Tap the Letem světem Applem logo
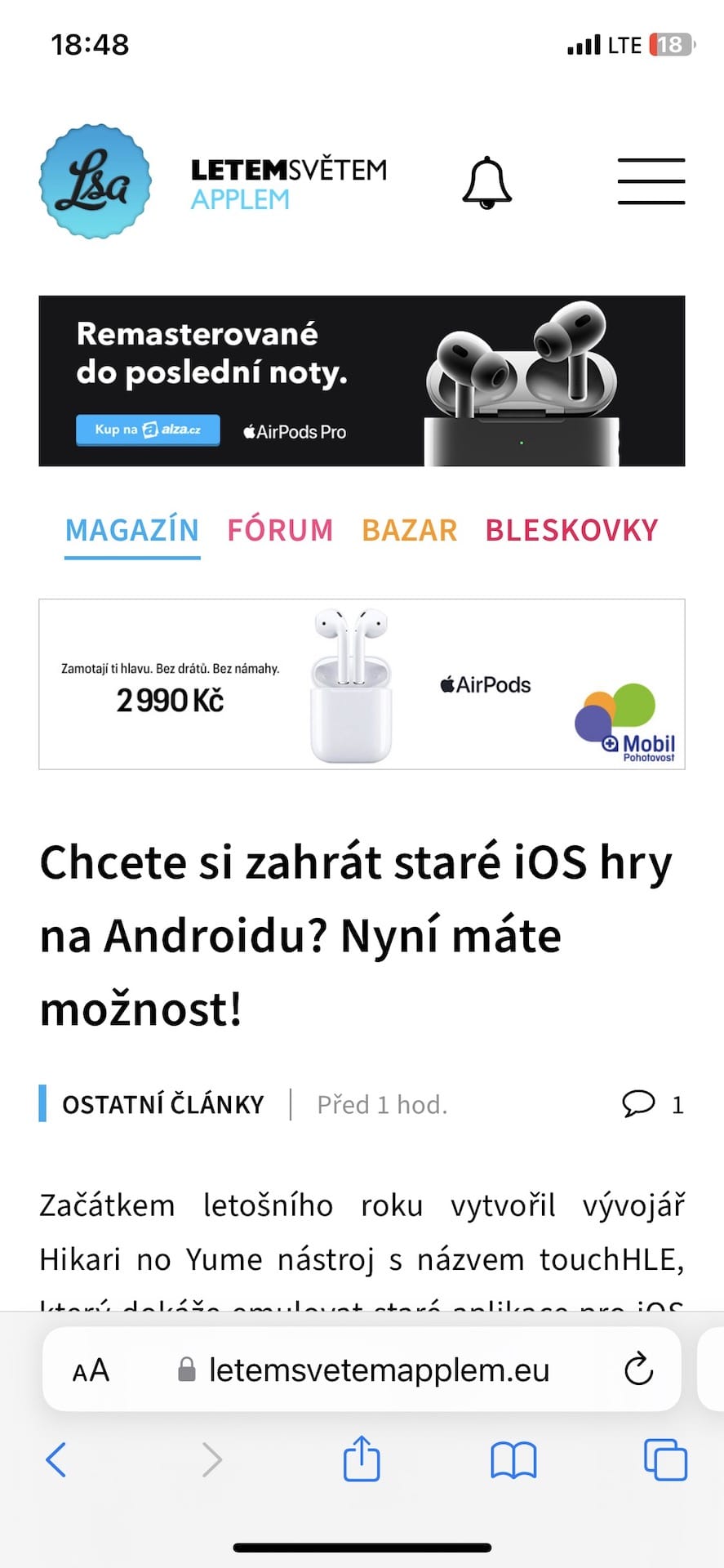The height and width of the screenshot is (1568, 724). click(x=96, y=181)
